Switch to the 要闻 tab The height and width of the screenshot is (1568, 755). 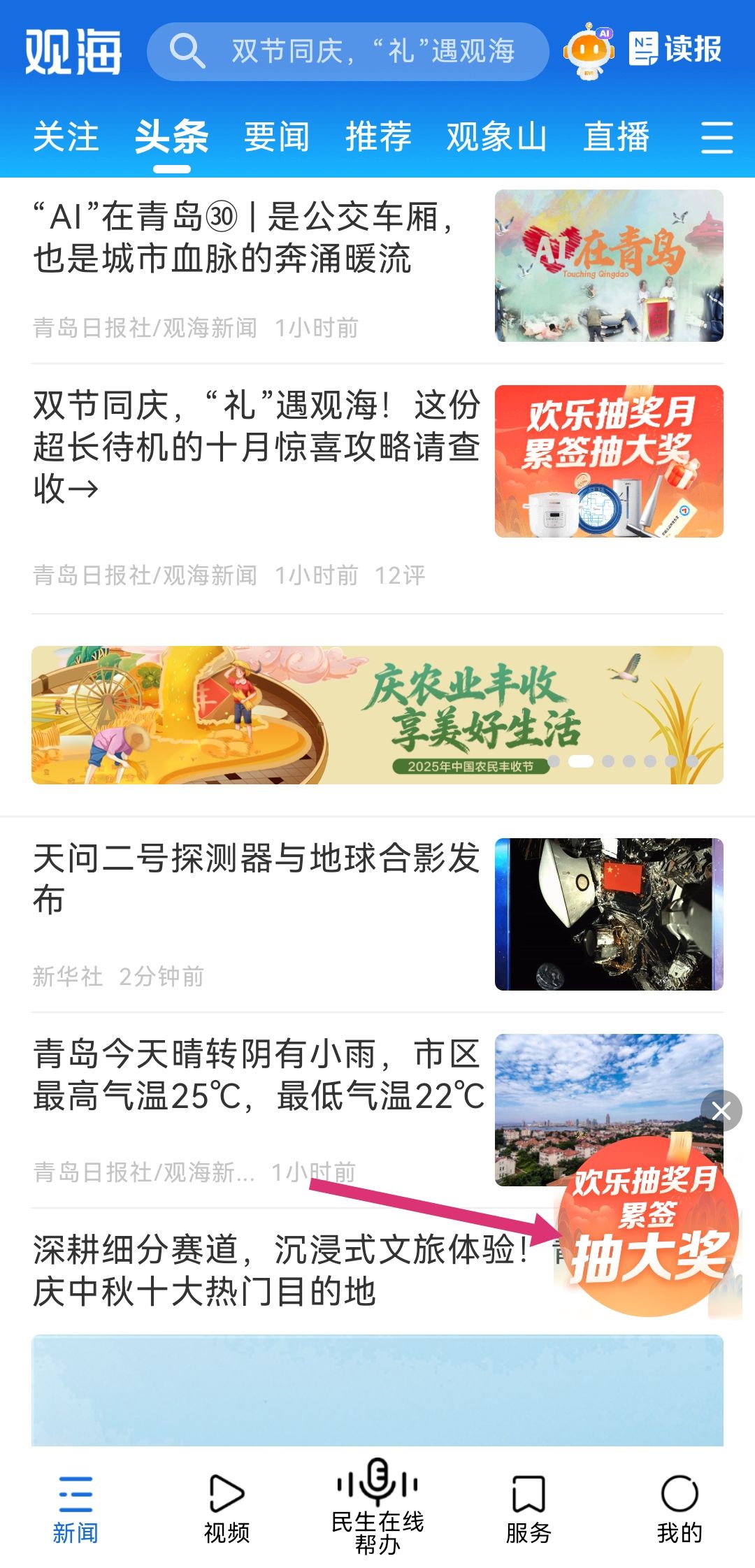point(277,136)
